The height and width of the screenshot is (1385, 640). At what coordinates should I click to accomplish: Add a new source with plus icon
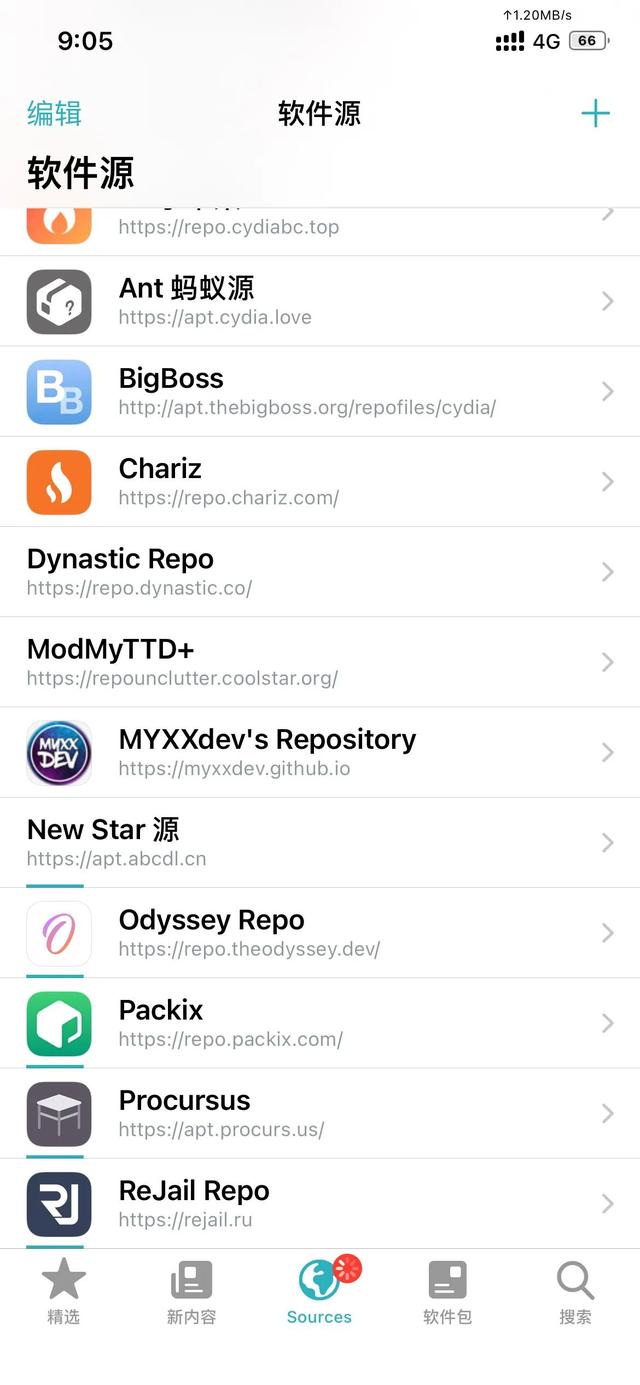595,113
